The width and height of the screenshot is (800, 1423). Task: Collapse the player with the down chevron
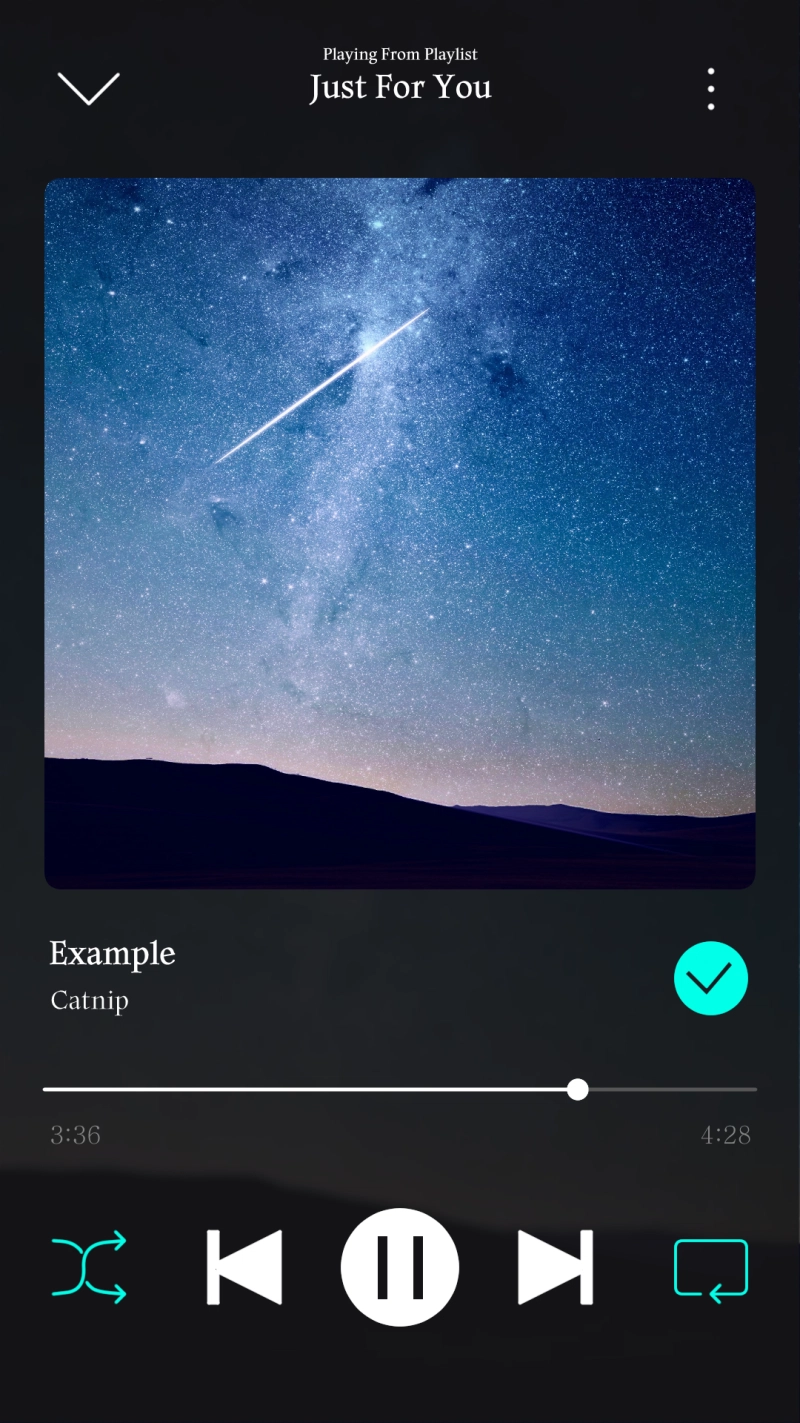(x=88, y=88)
